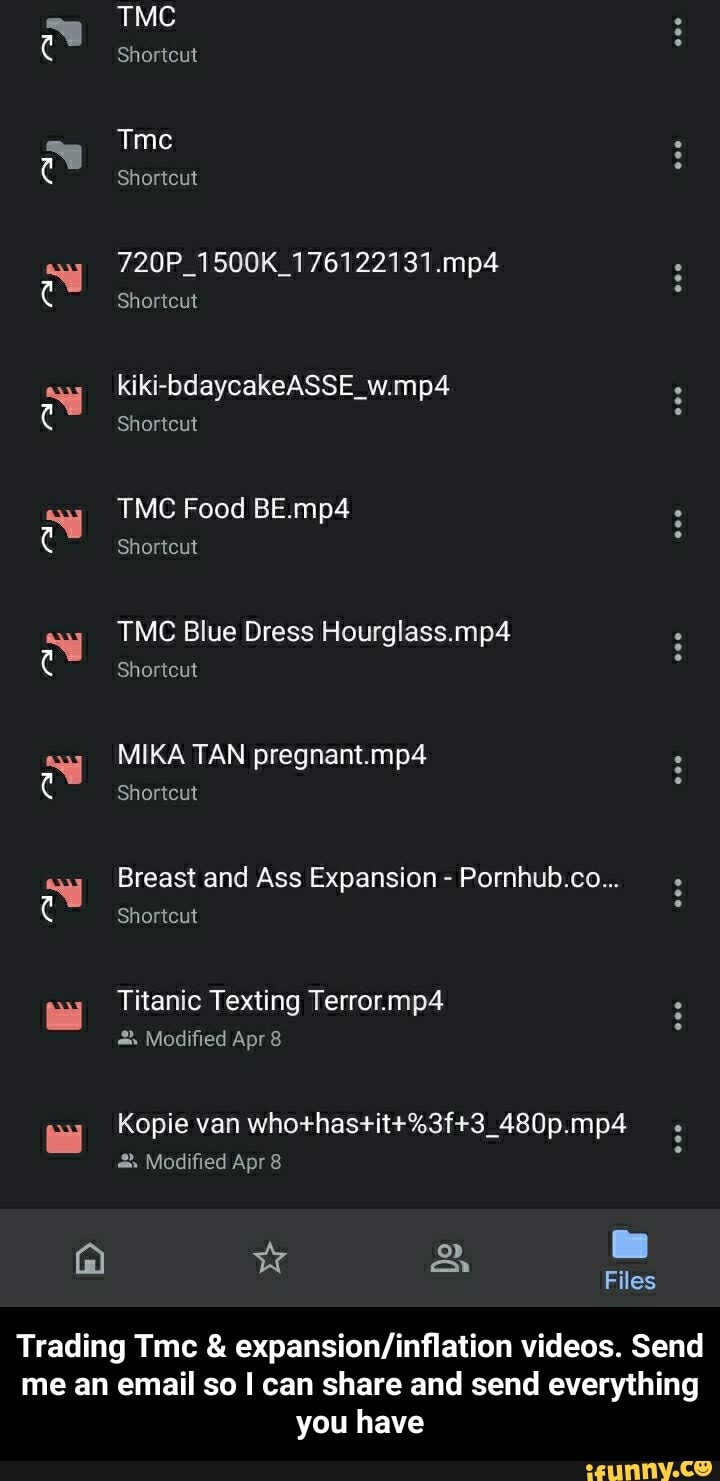720x1481 pixels.
Task: Open more options for MIKA TAN file
Action: pyautogui.click(x=678, y=770)
